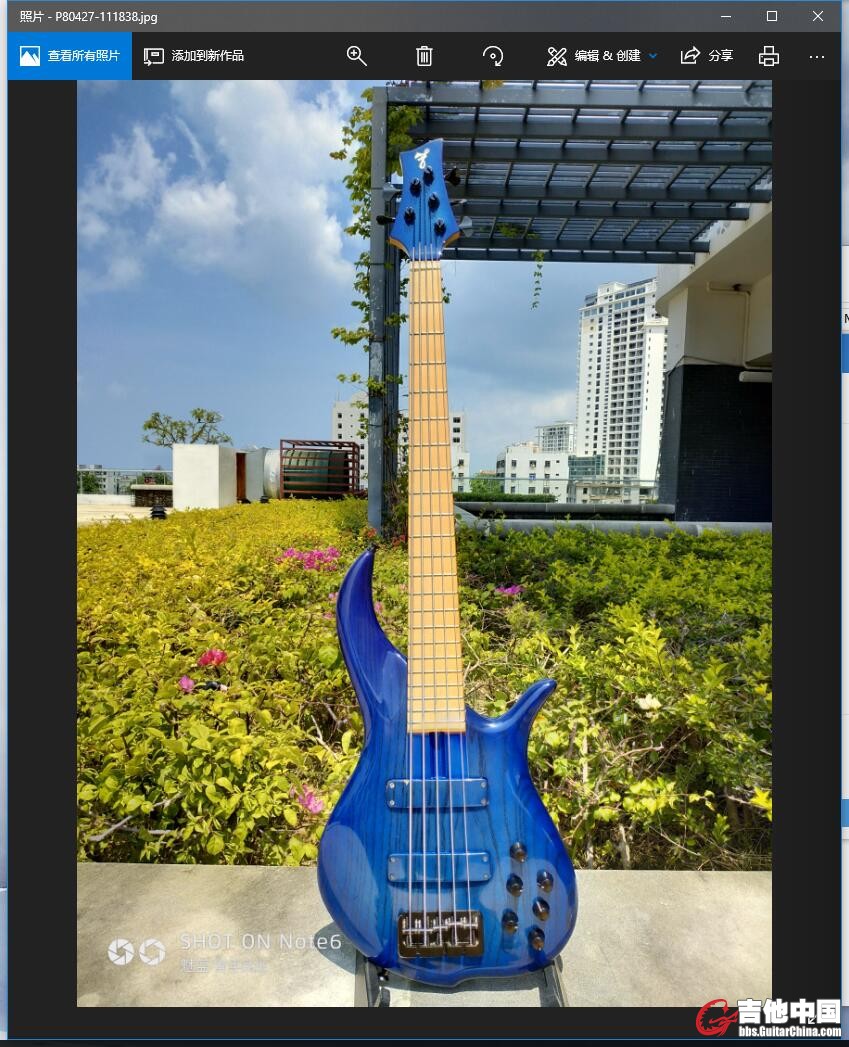Print the photo with the printer icon
The width and height of the screenshot is (849, 1047).
pos(768,56)
